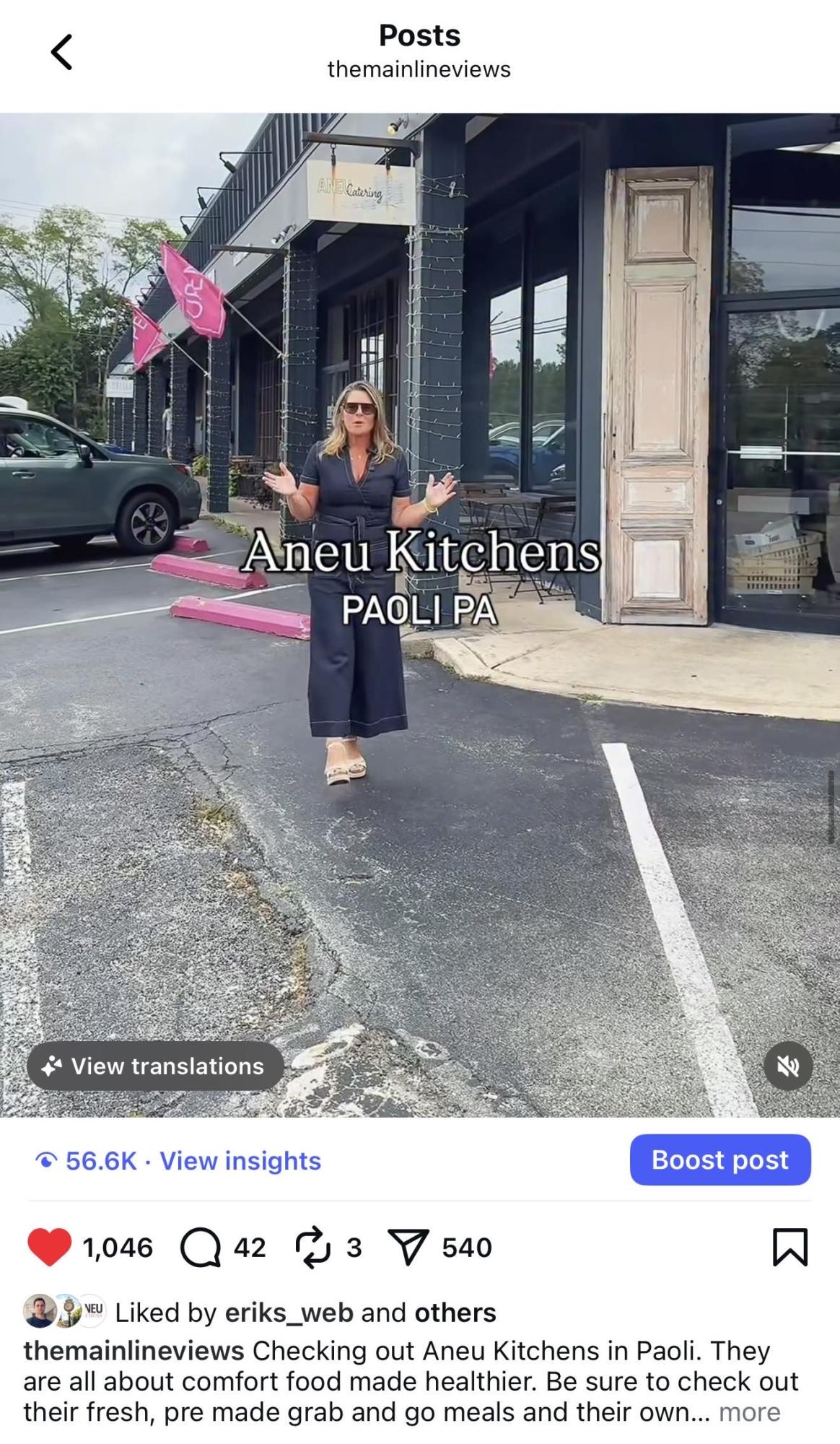Open the comments on this post
Screen dimensions: 840x1444
200,1248
